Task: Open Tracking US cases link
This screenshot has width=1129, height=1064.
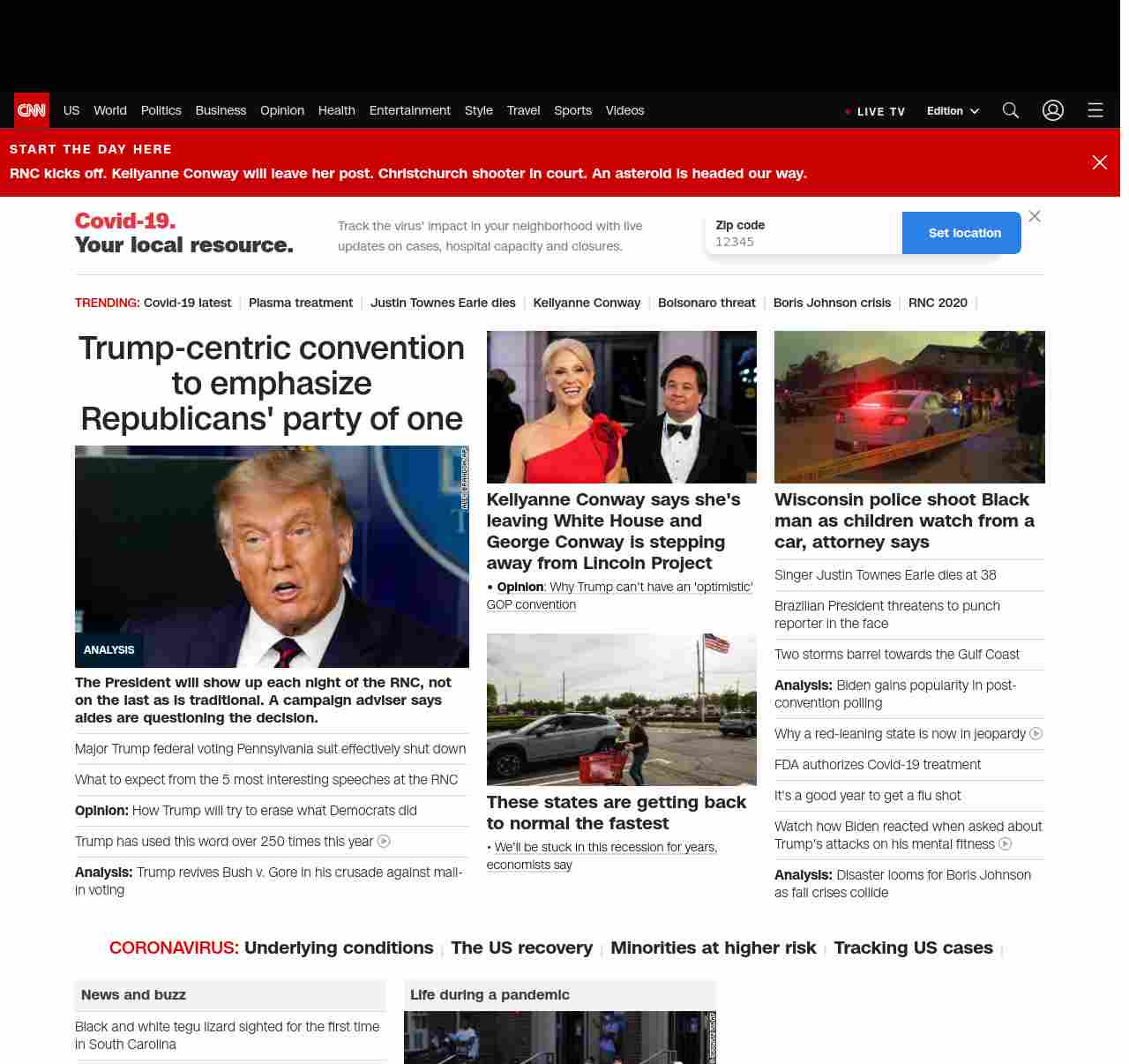Action: point(913,948)
